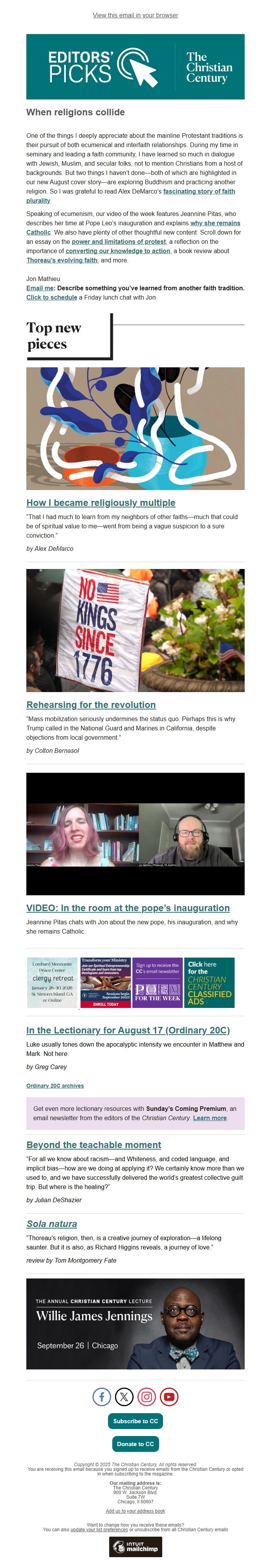Open 'View this email in your browser' link
The width and height of the screenshot is (271, 1568).
pyautogui.click(x=135, y=15)
